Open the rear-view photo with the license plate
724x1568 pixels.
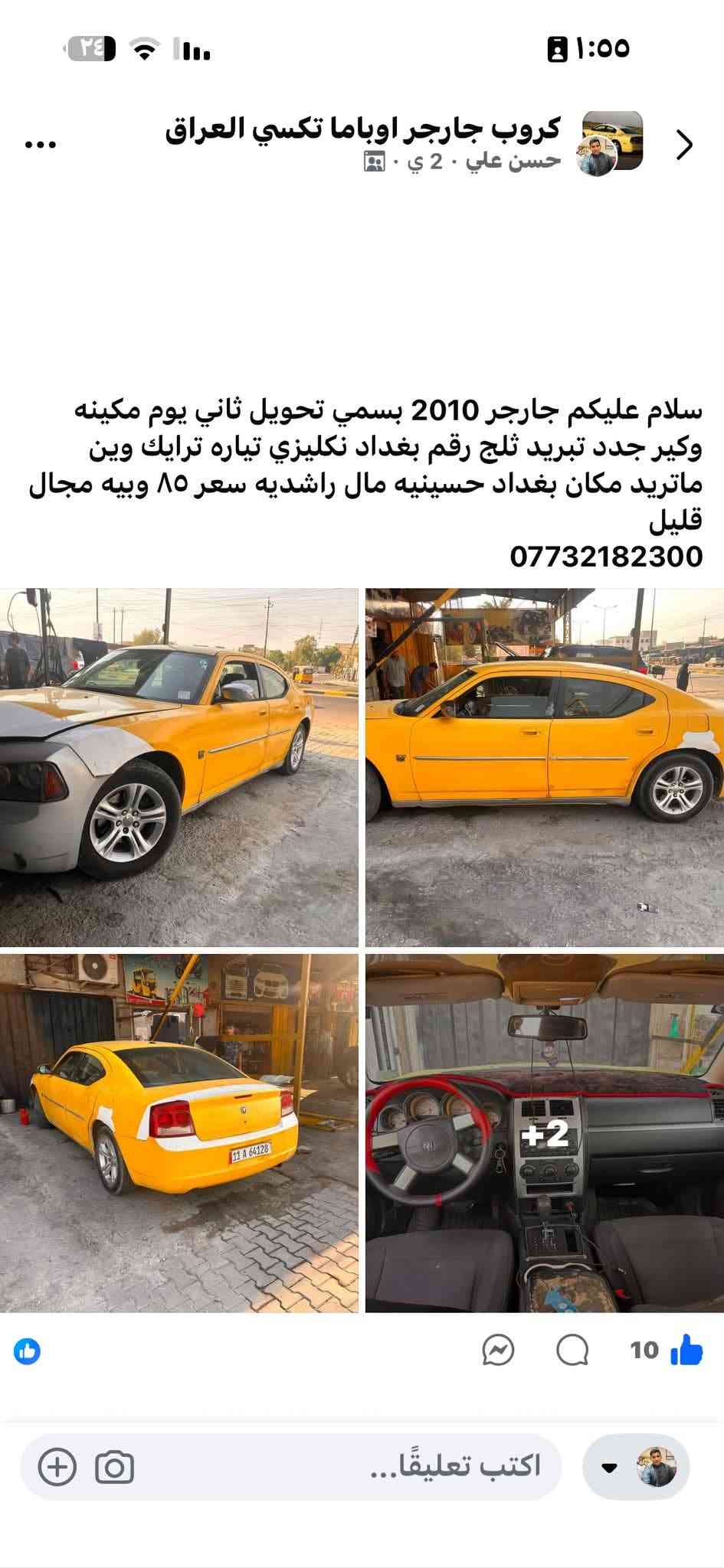tap(179, 1133)
